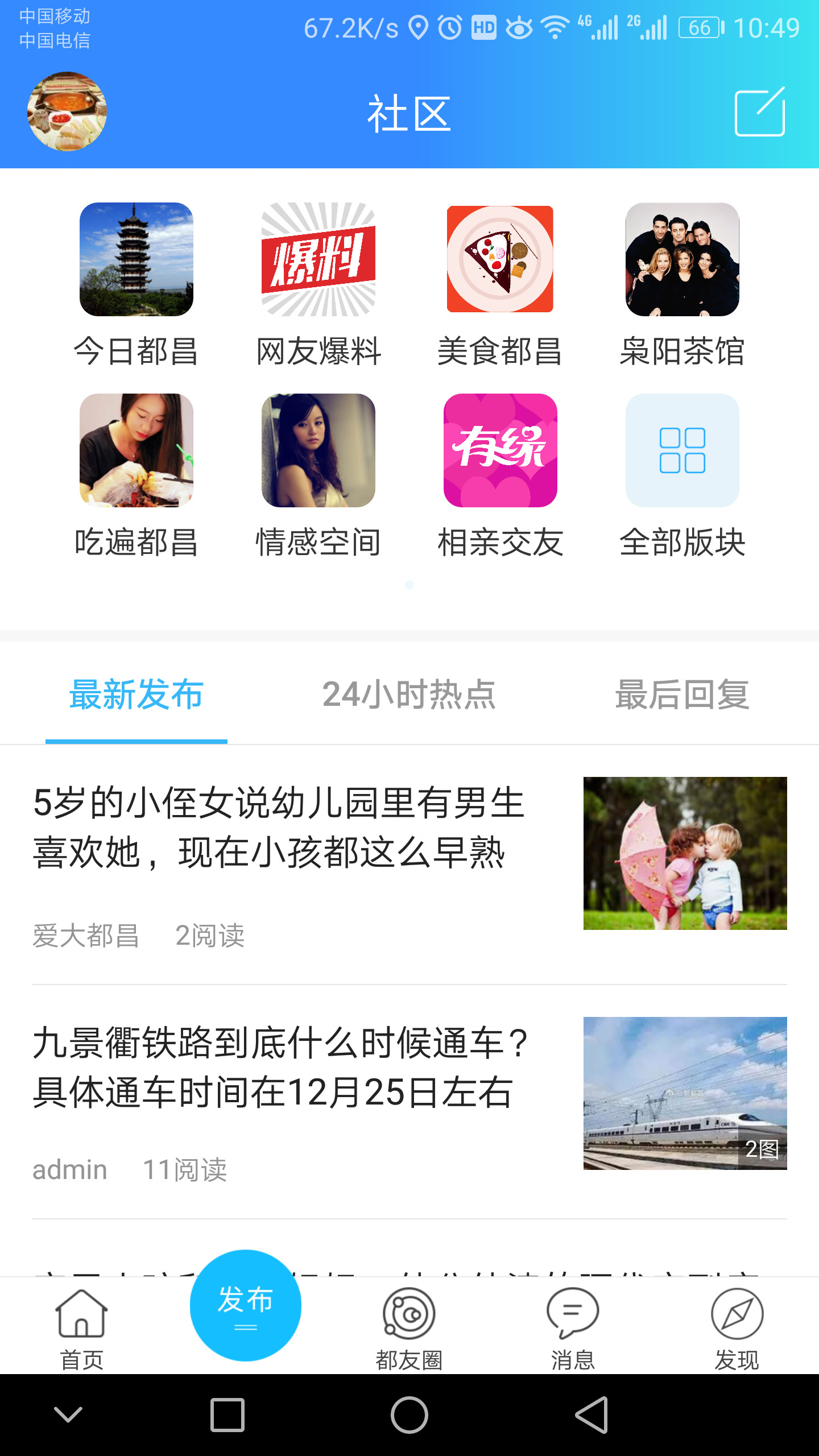819x1456 pixels.
Task: Open the profile avatar in the header
Action: click(67, 111)
